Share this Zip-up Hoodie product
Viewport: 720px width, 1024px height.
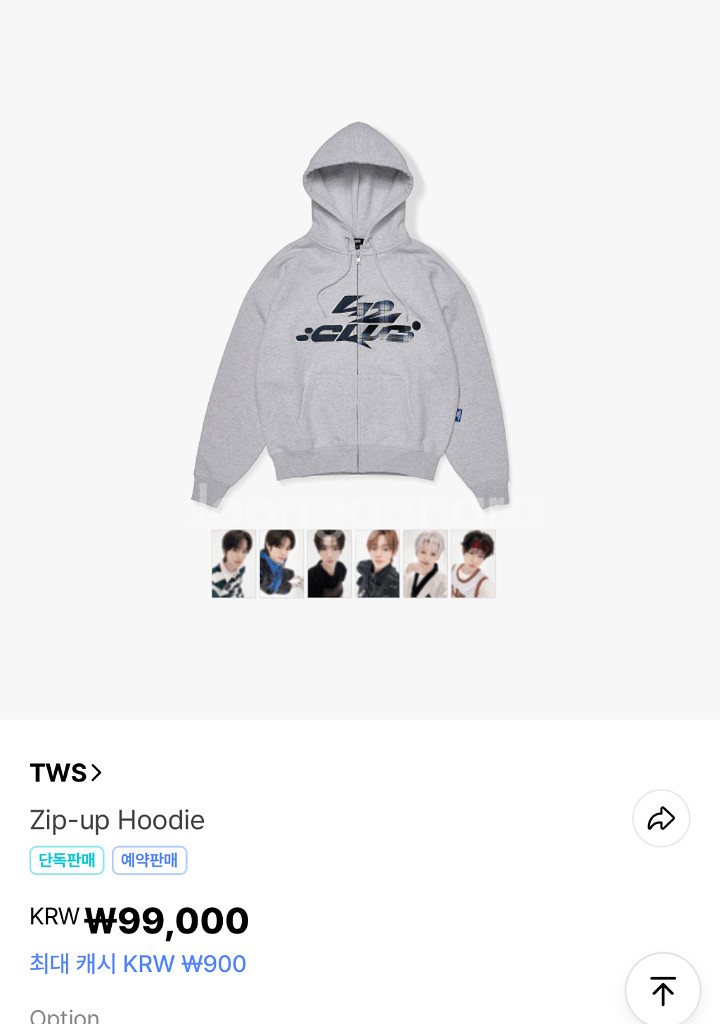[x=661, y=819]
